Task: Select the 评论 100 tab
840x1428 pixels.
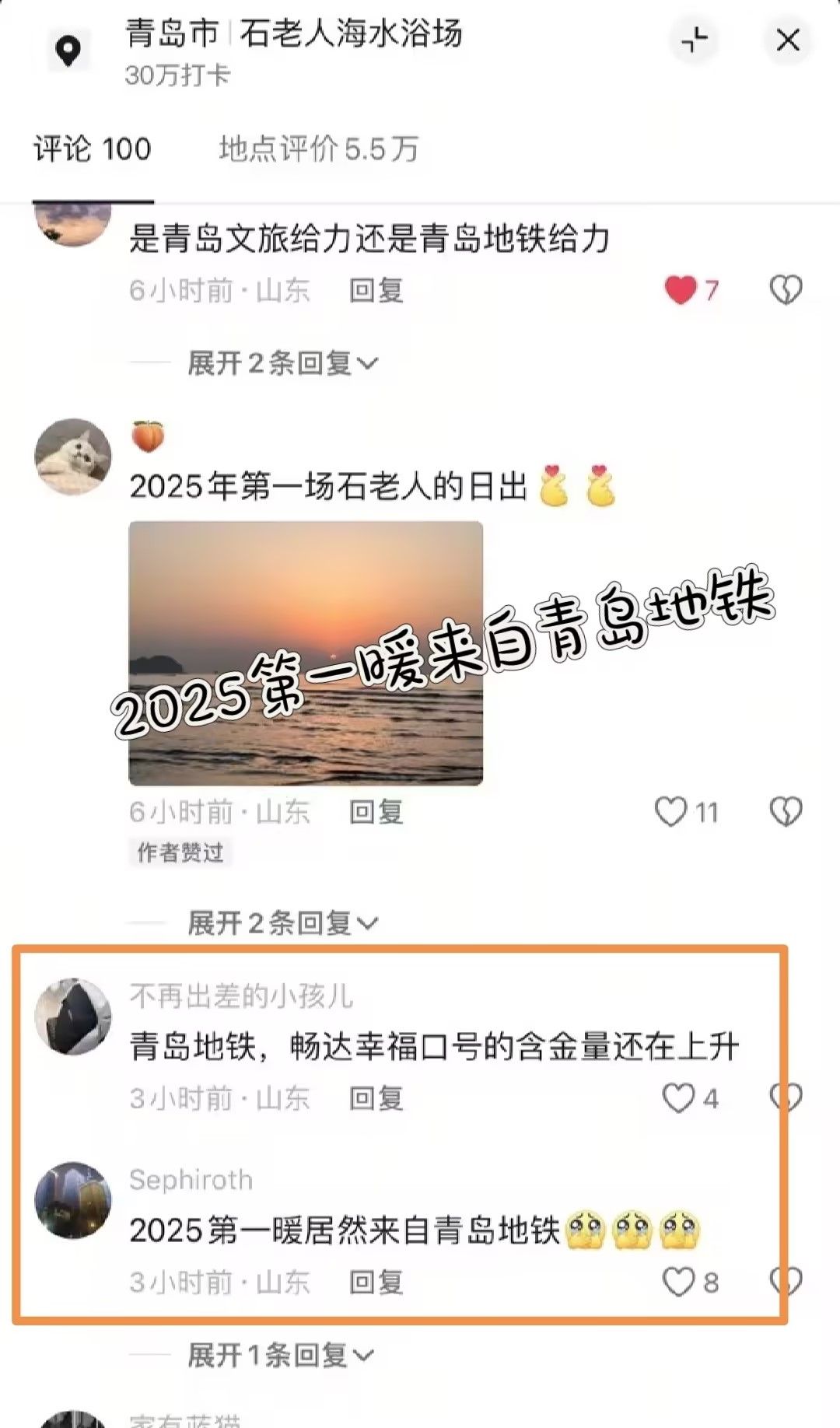Action: click(93, 149)
